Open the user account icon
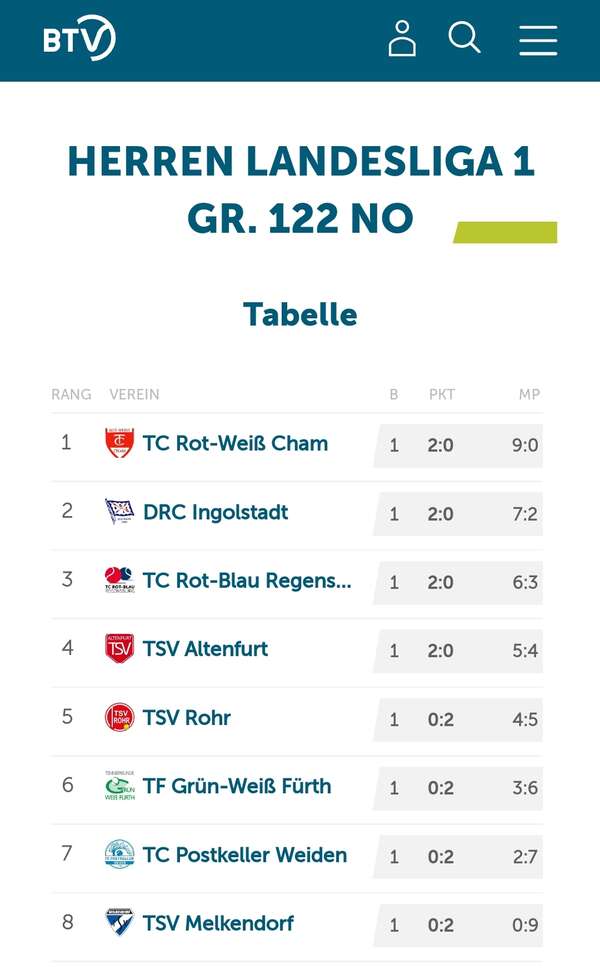Image resolution: width=600 pixels, height=975 pixels. click(402, 39)
